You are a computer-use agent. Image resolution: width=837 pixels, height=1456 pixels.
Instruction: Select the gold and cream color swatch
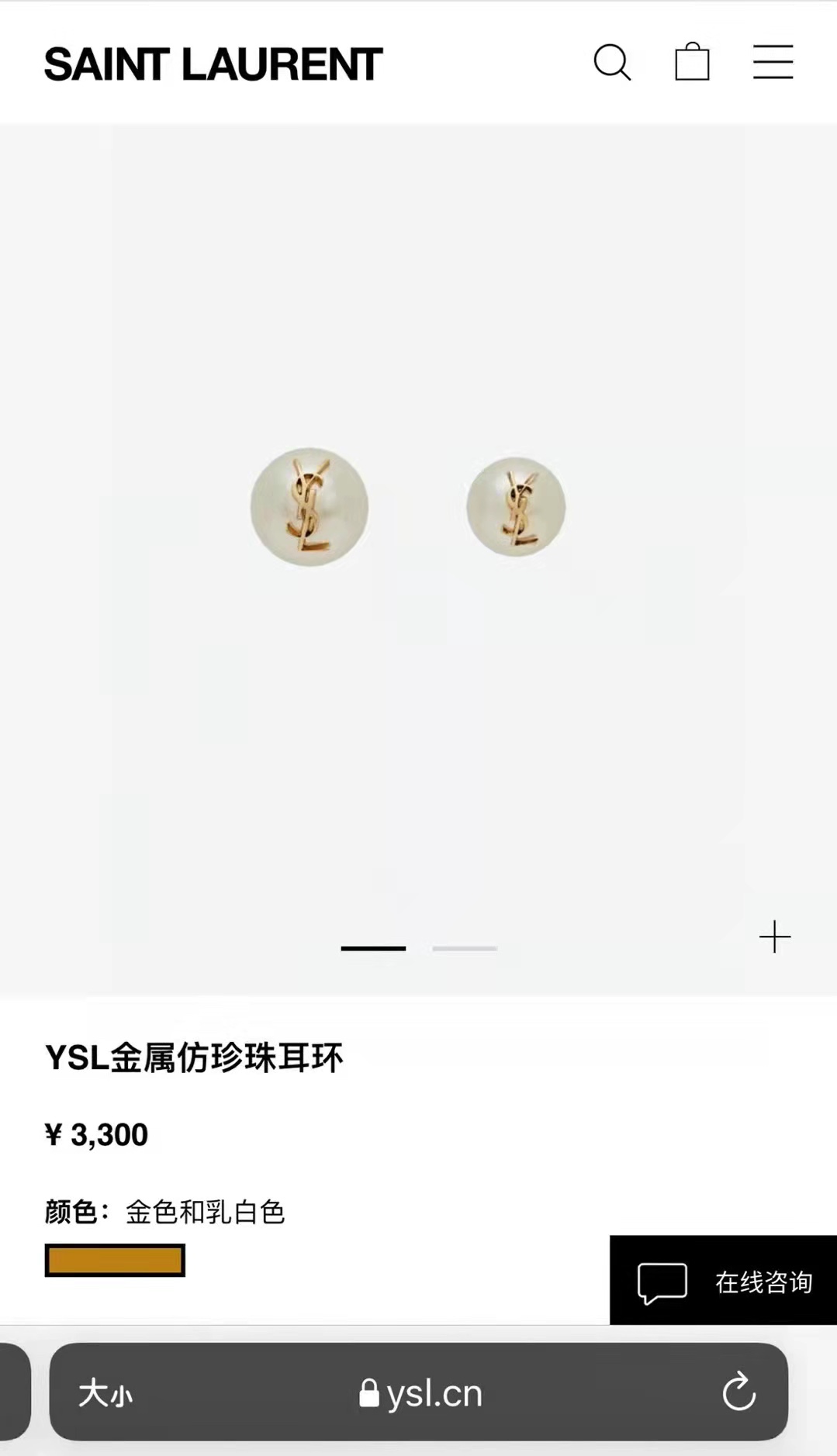pos(115,1260)
